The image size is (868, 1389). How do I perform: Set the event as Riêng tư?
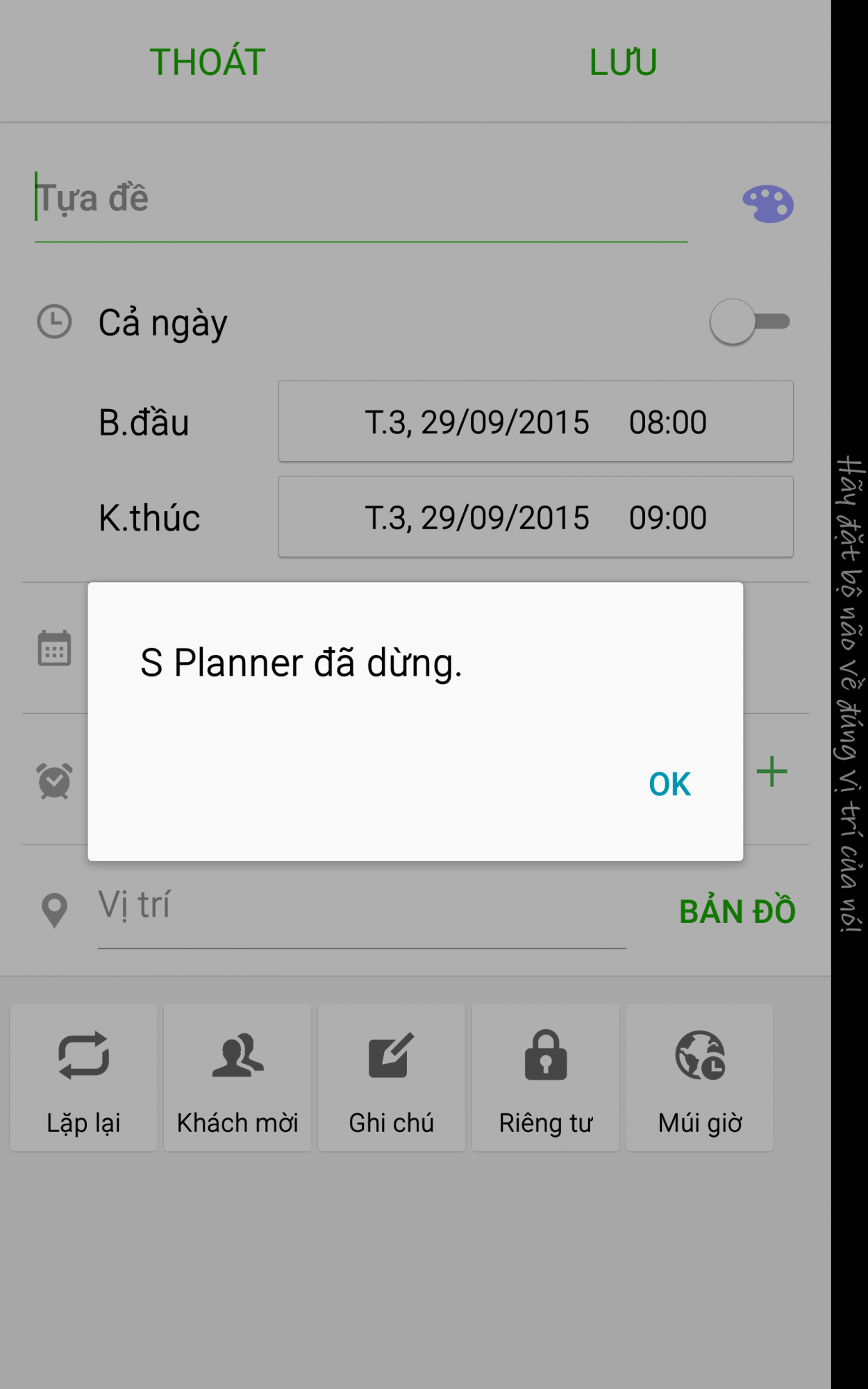(x=546, y=1077)
